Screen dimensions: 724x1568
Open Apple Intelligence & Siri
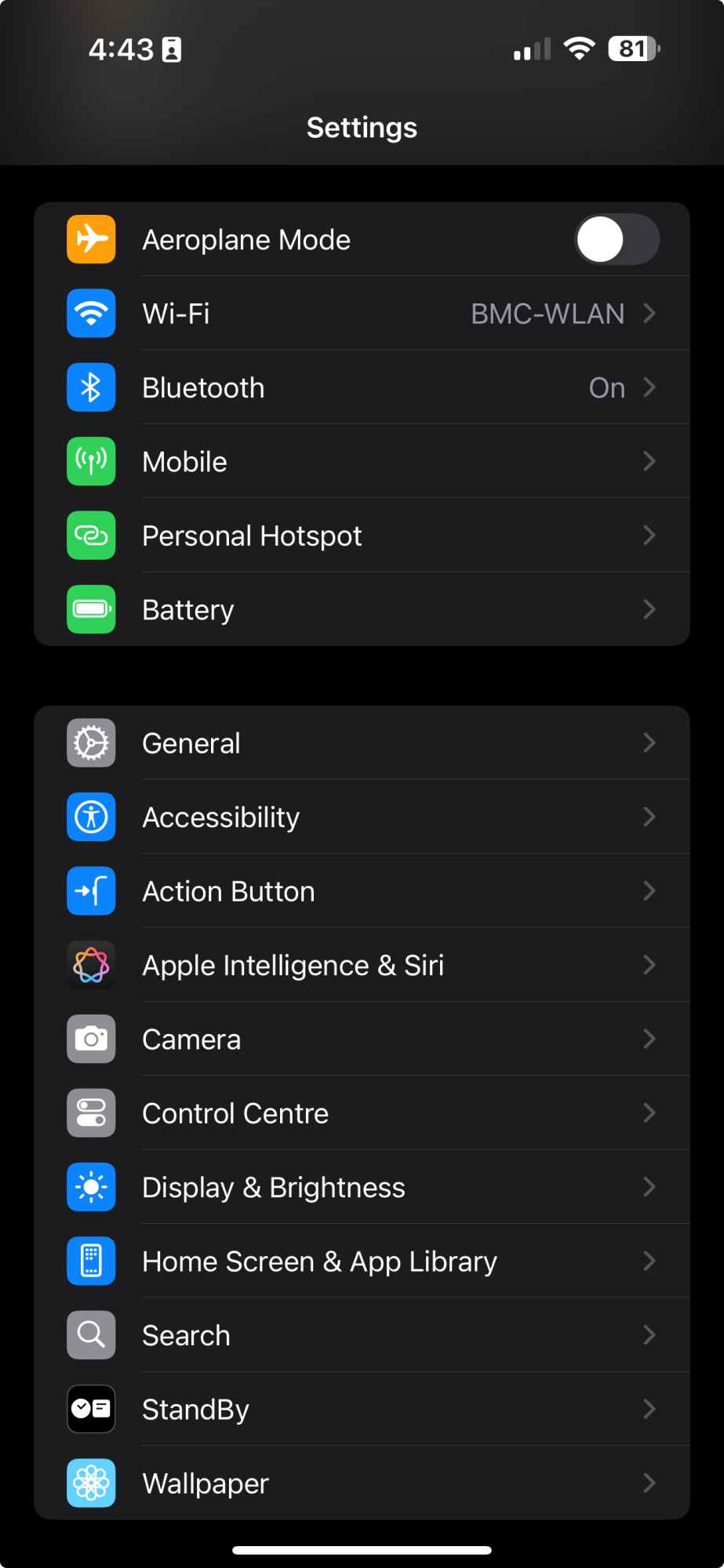(x=362, y=965)
